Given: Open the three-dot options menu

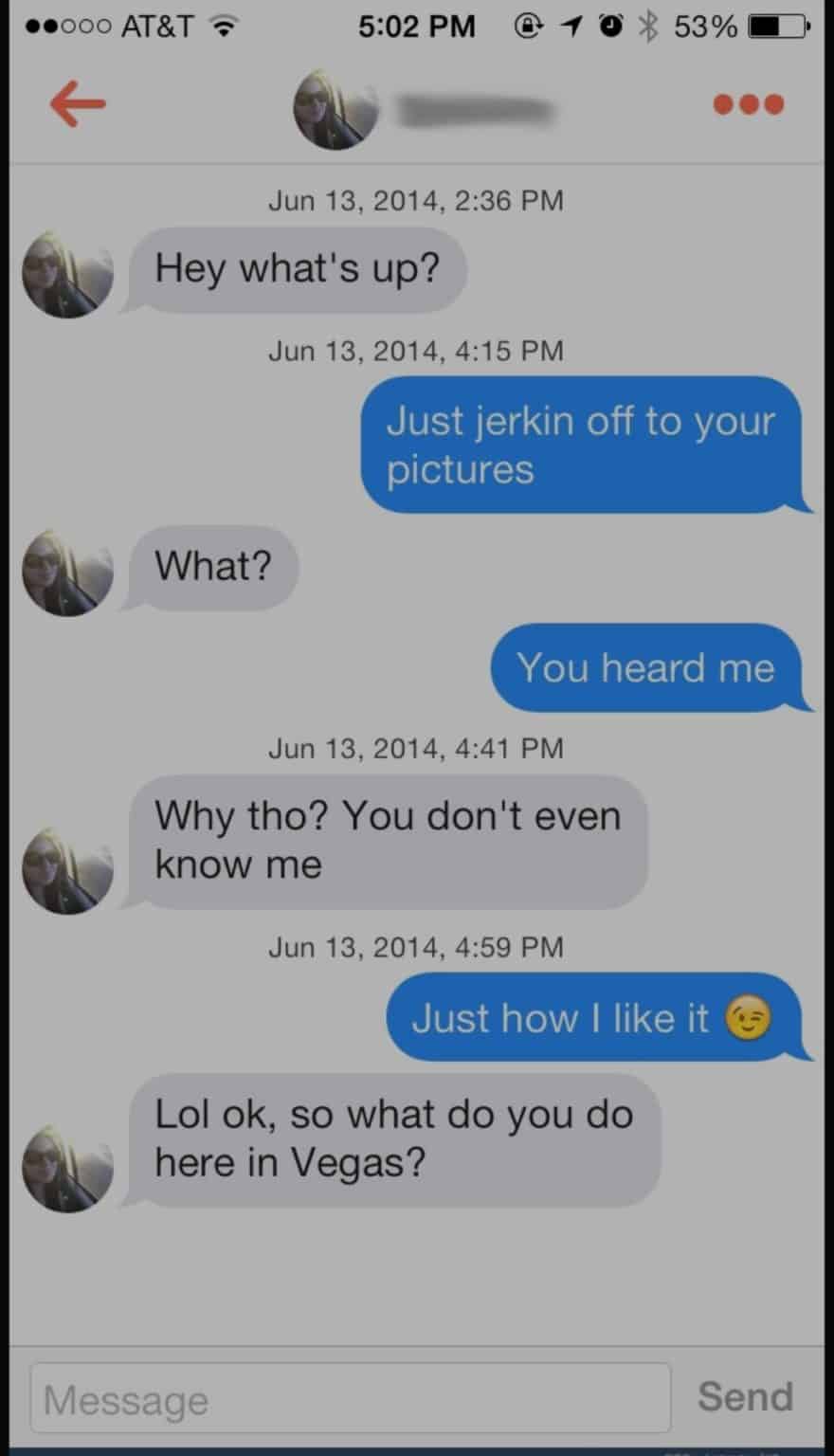Looking at the screenshot, I should click(749, 103).
